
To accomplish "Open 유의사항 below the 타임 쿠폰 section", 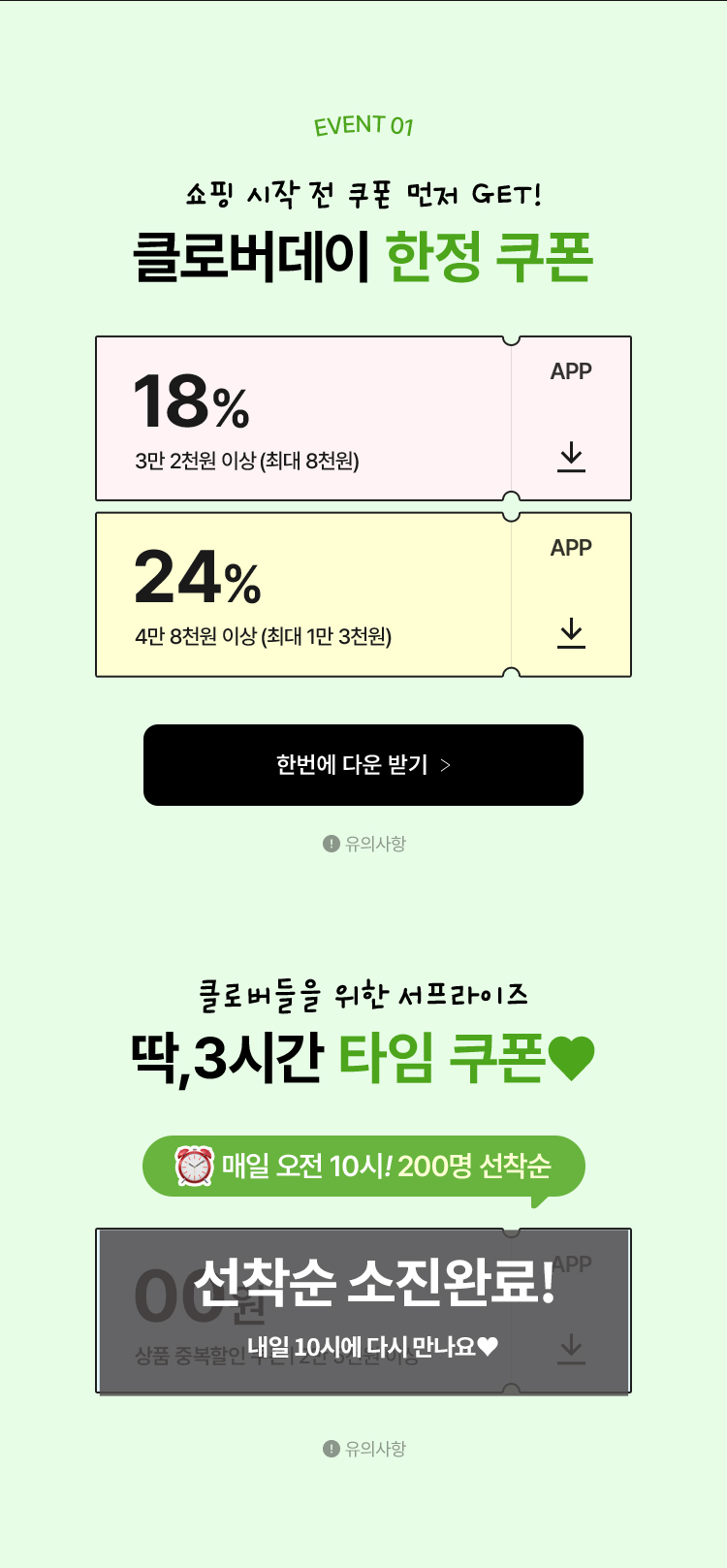I will pos(364,1449).
